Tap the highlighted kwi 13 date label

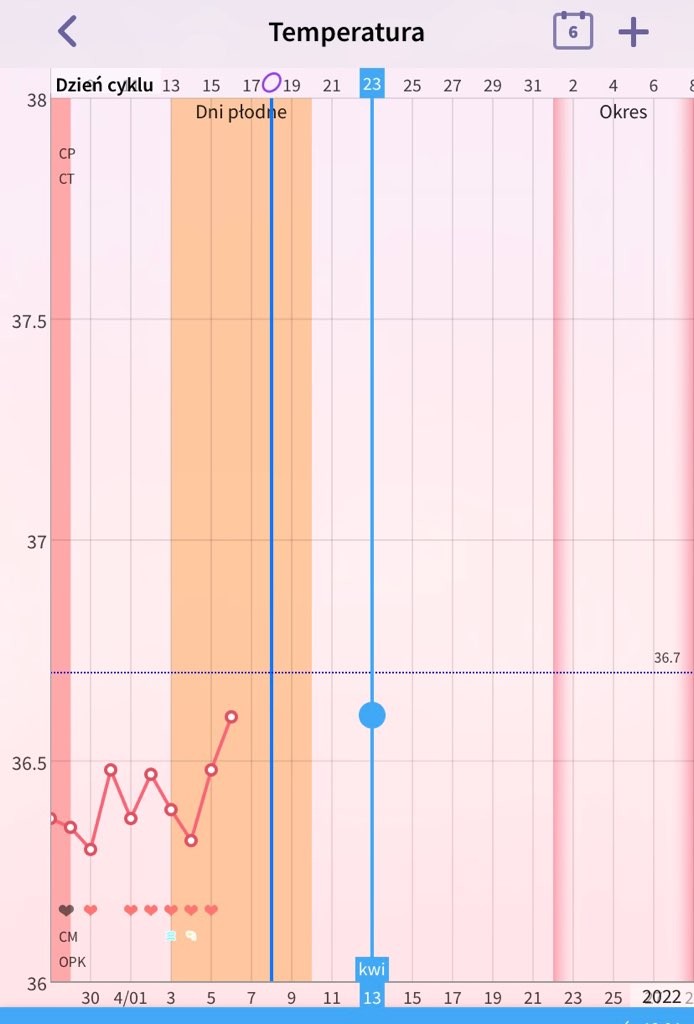click(x=372, y=982)
